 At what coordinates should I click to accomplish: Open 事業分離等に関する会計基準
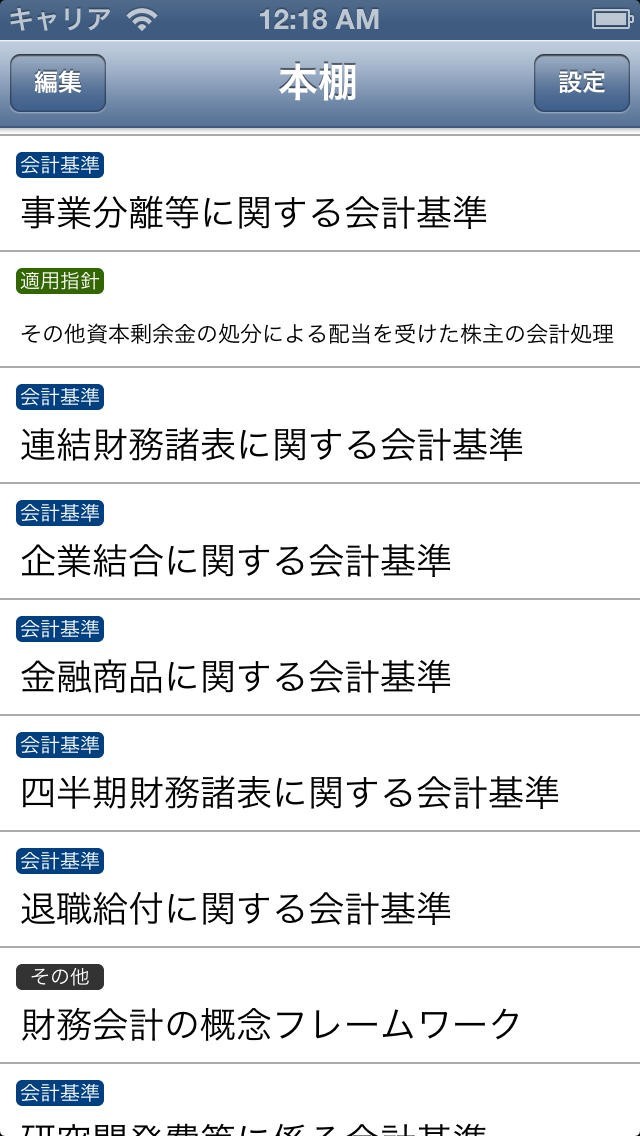254,212
